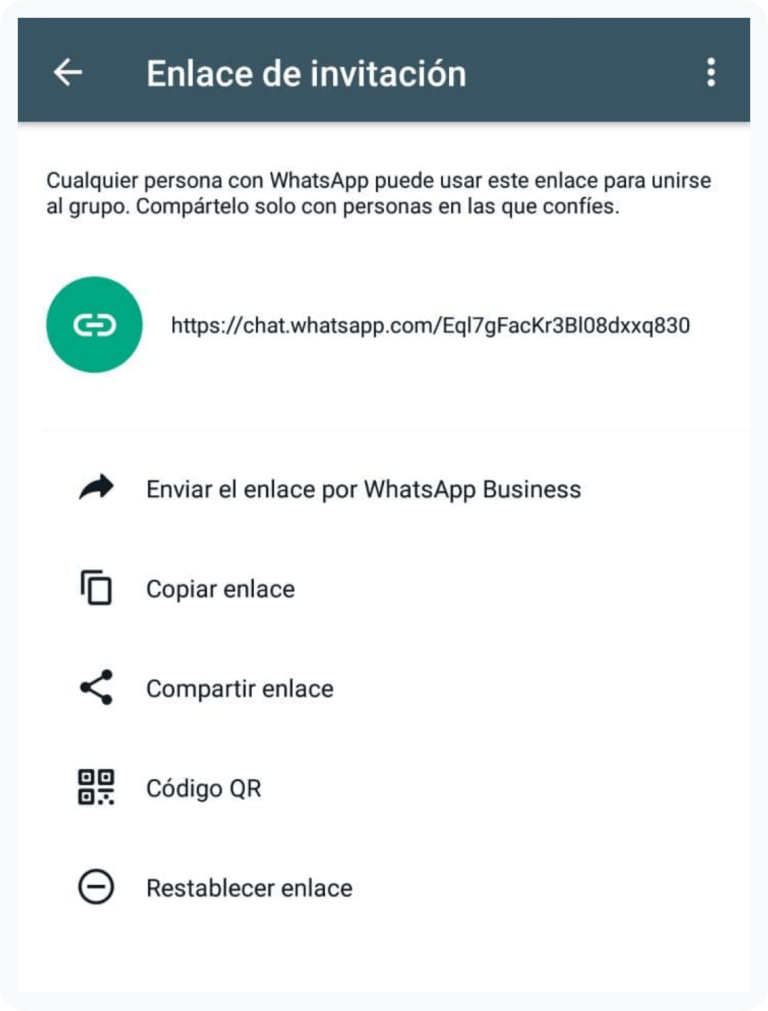Viewport: 768px width, 1011px height.
Task: Click the green chain link icon
Action: (x=95, y=324)
